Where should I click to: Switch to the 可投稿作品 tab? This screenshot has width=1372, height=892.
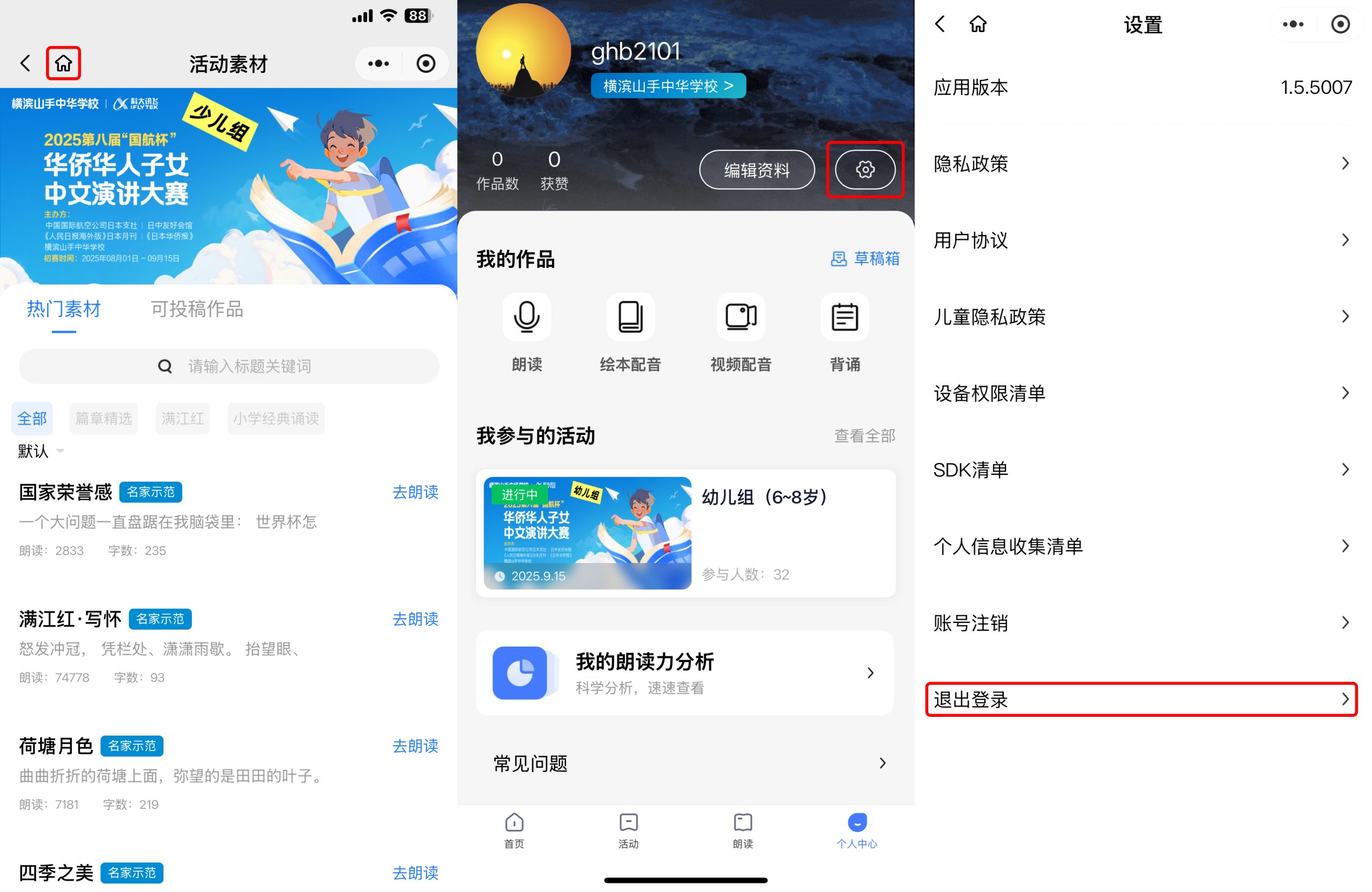coord(197,309)
